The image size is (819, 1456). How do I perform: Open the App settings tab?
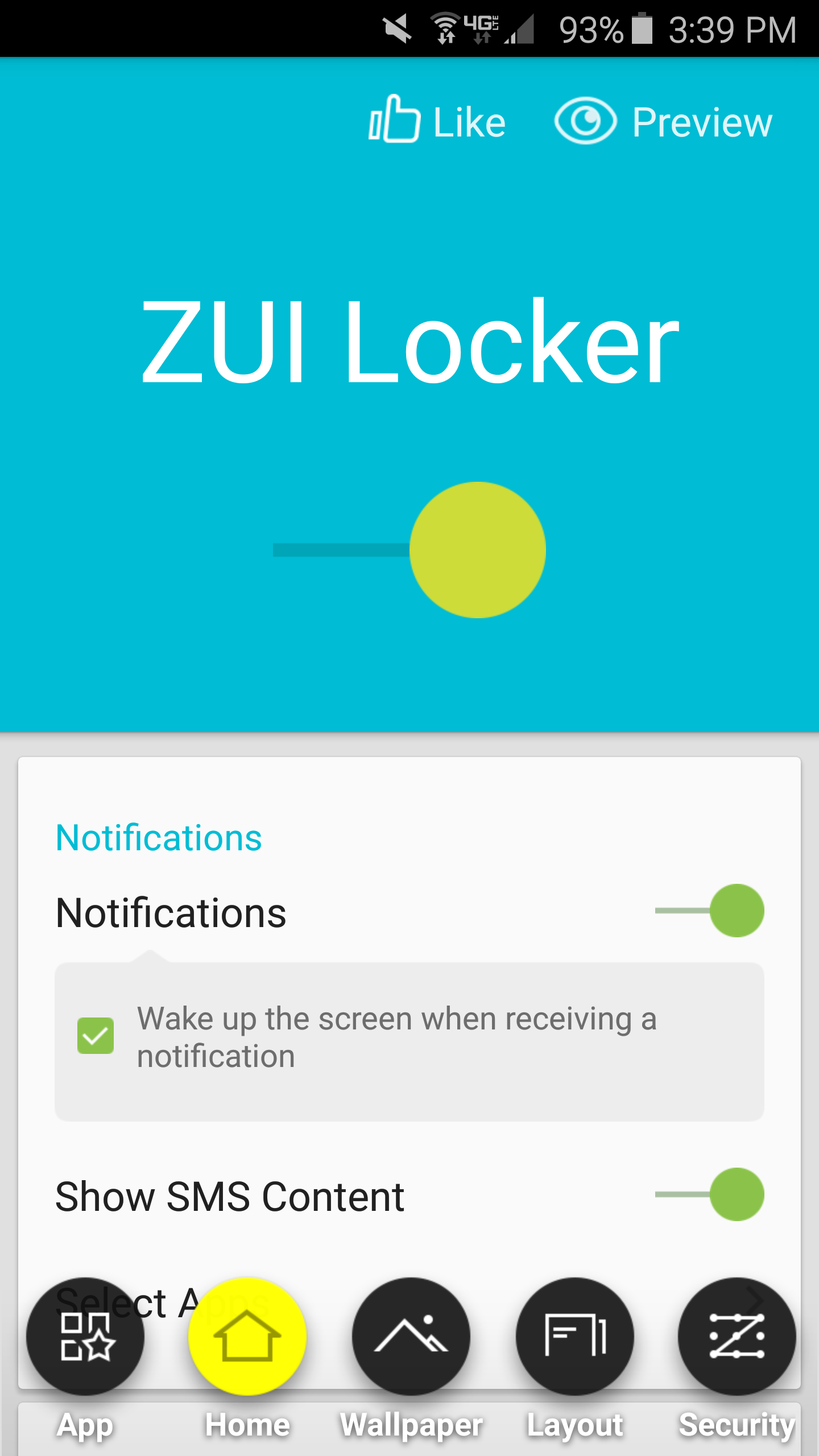tap(85, 1337)
